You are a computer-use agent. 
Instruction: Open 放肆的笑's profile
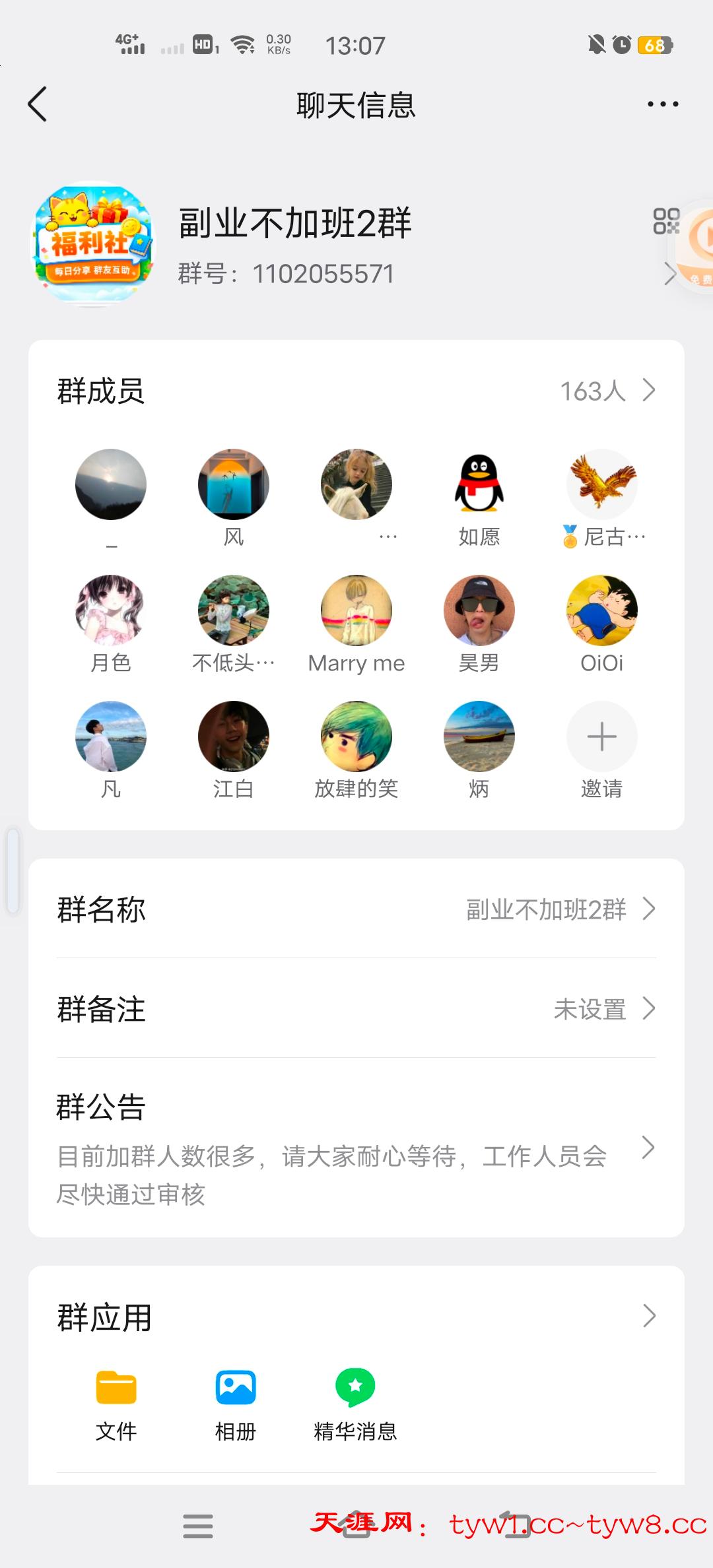click(356, 737)
